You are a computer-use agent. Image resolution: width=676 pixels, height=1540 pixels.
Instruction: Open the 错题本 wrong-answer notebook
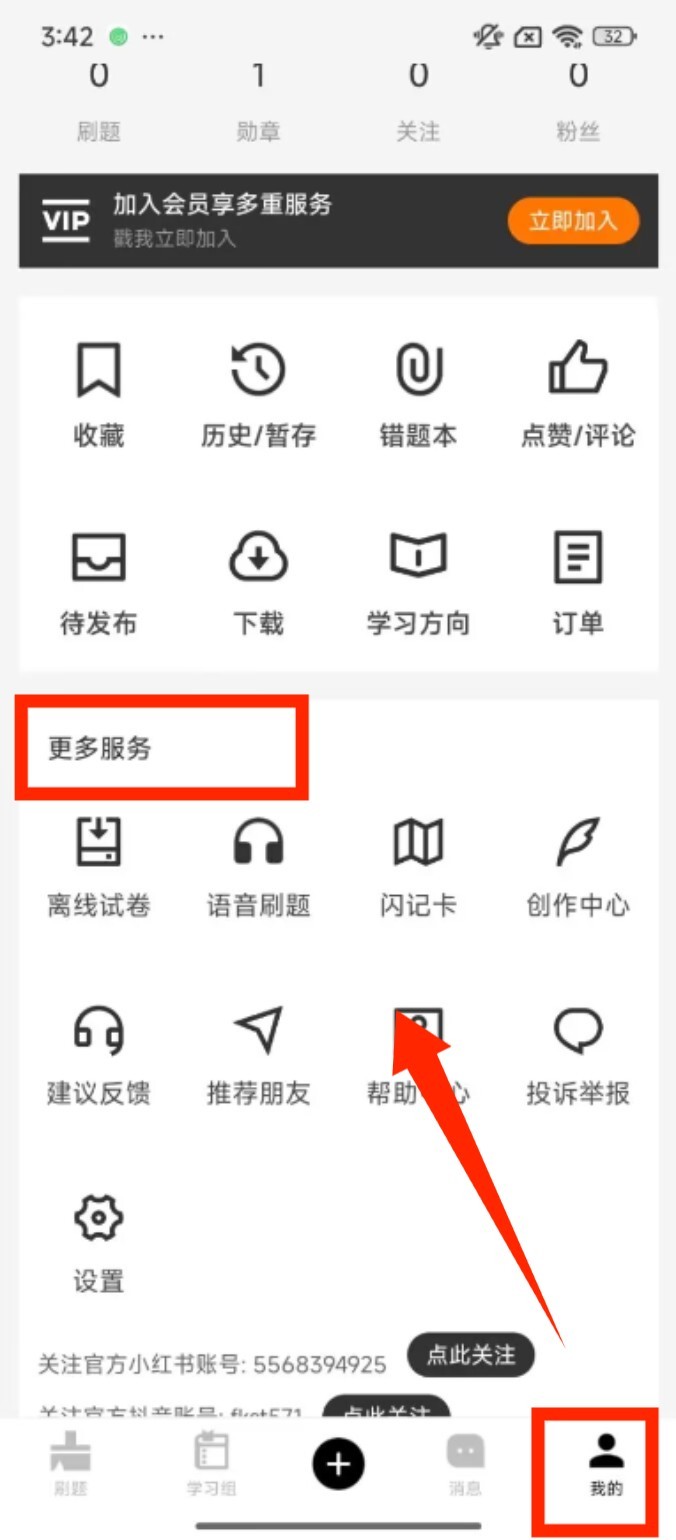pos(418,394)
